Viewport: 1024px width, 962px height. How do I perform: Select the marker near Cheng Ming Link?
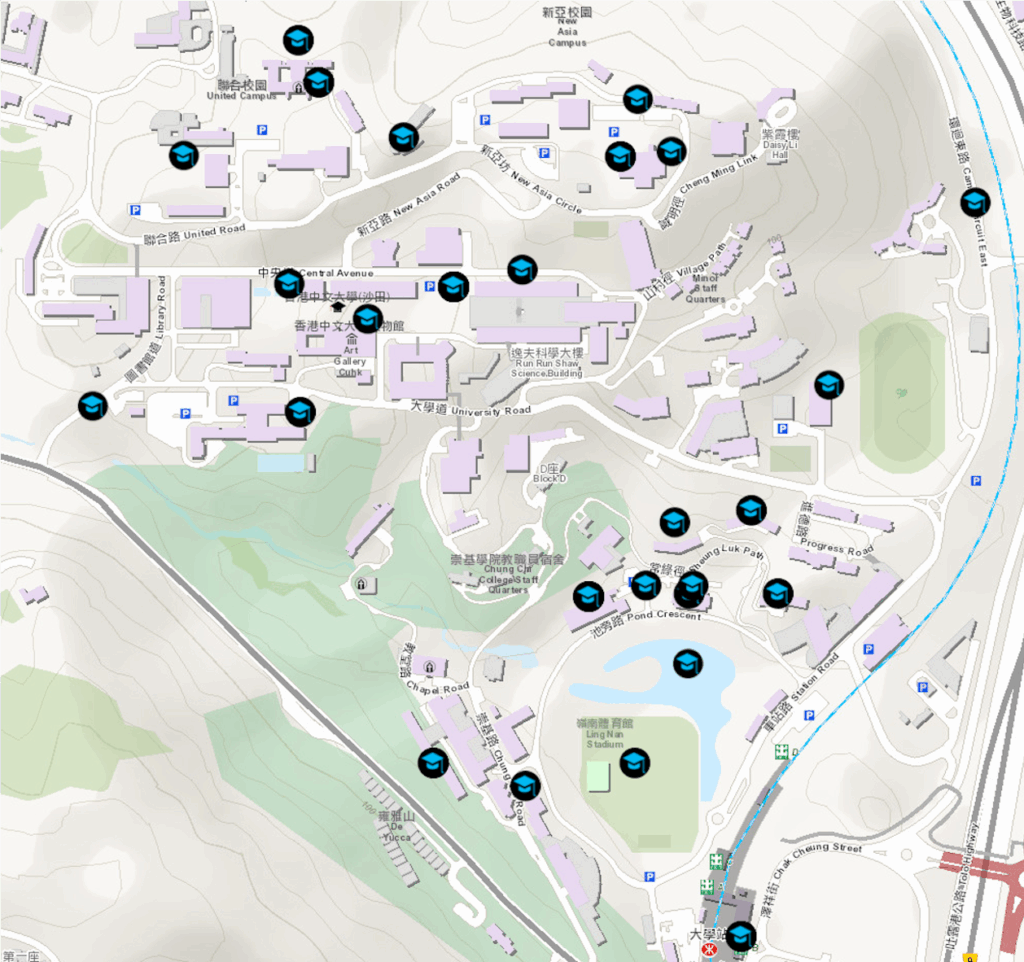coord(671,151)
